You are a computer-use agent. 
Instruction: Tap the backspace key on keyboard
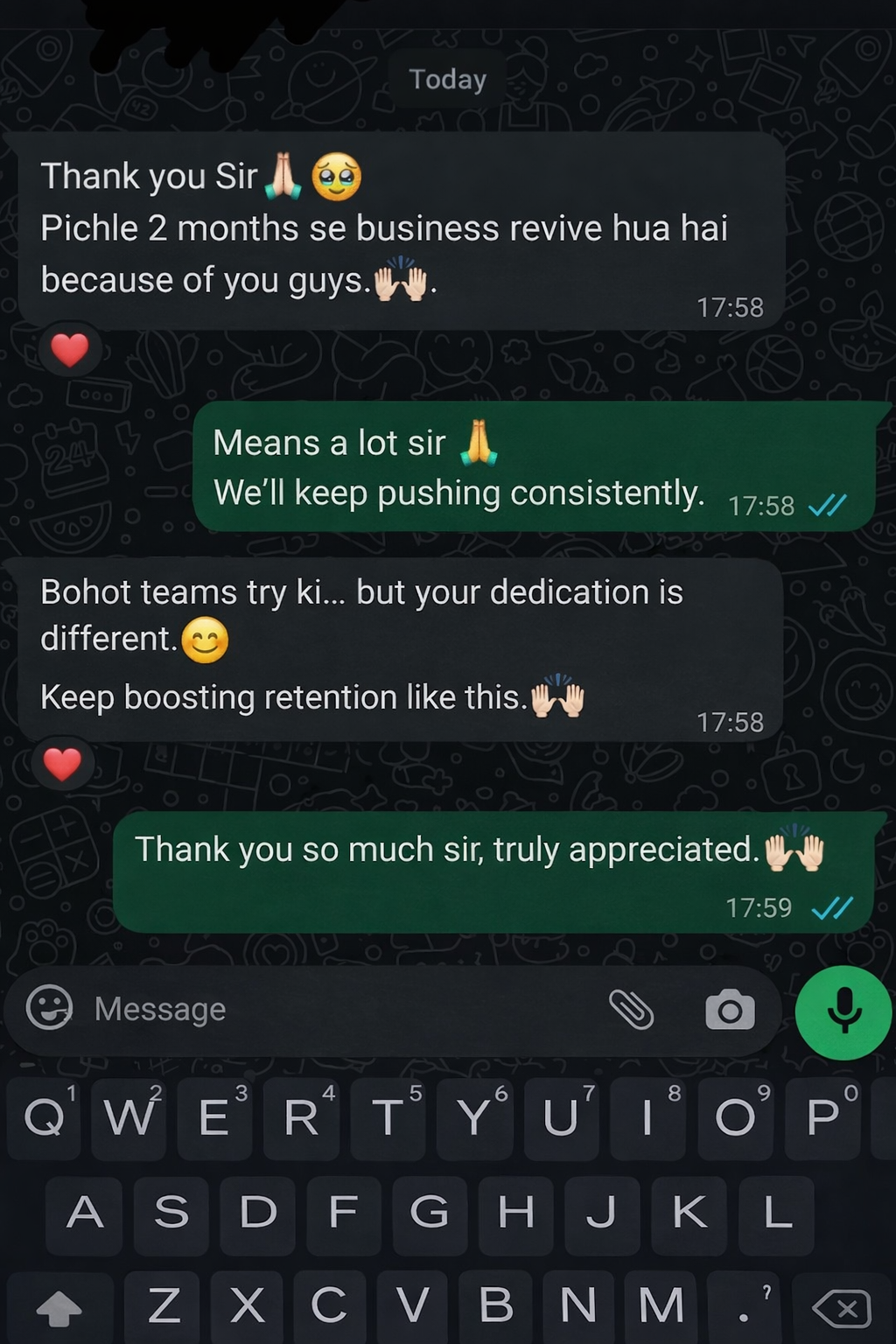(x=842, y=1309)
